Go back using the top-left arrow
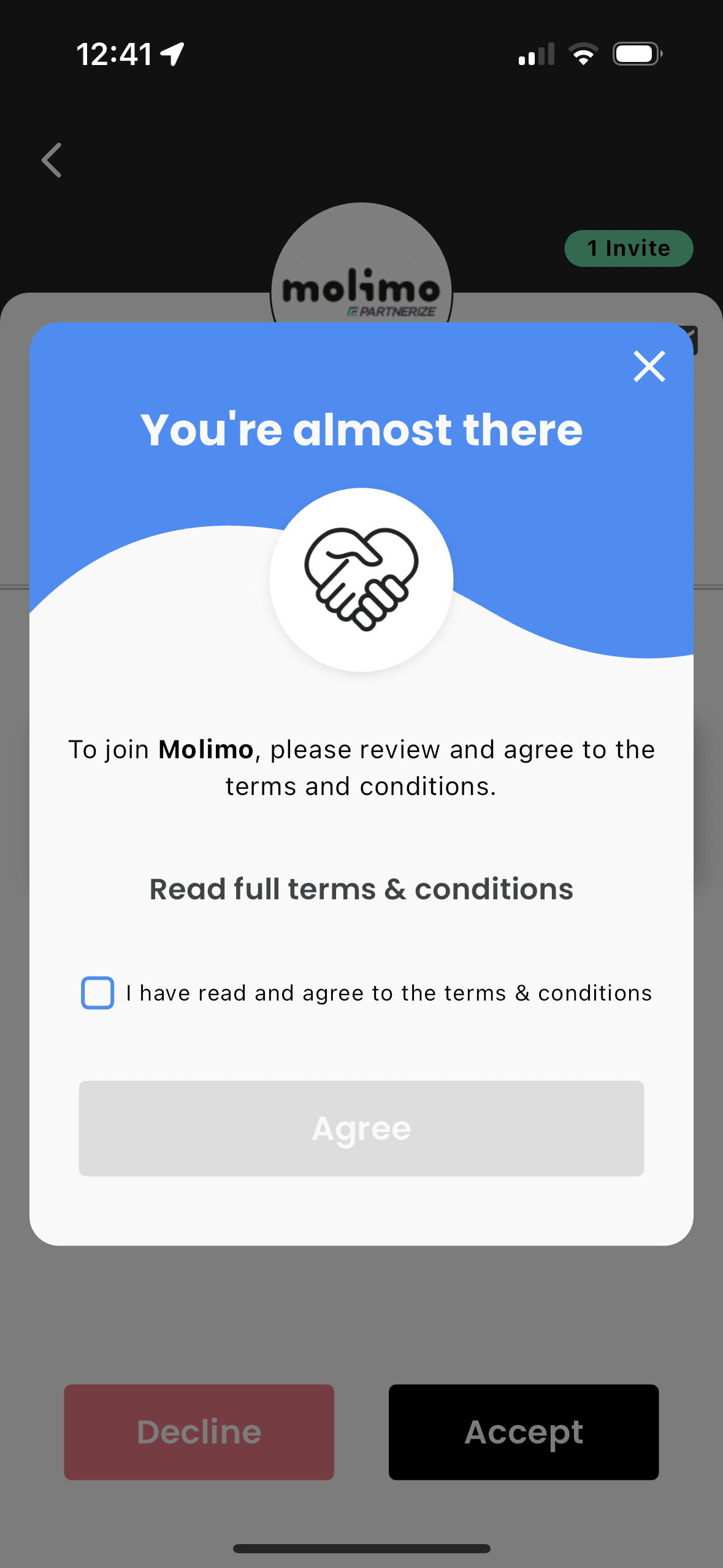 [52, 161]
